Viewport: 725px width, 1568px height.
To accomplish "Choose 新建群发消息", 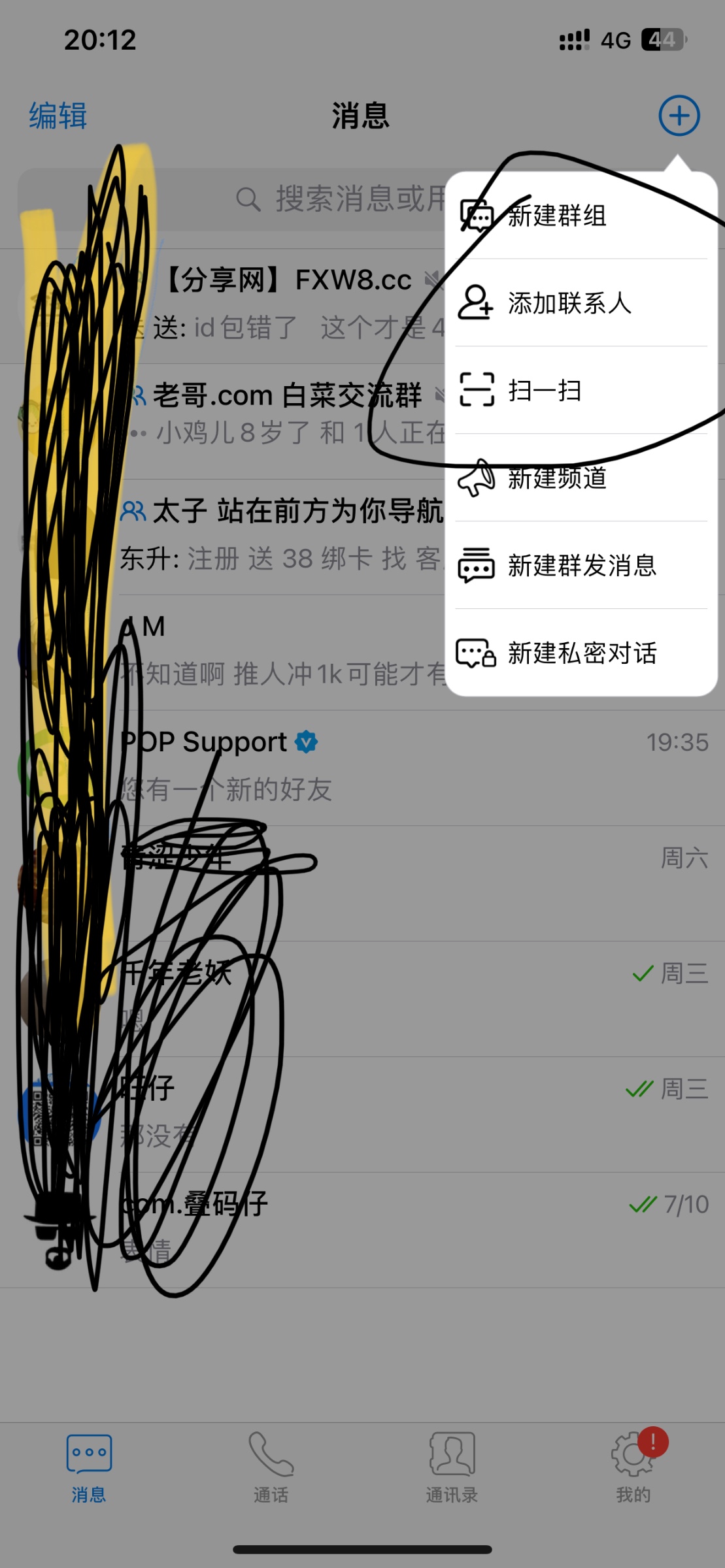I will (x=581, y=566).
